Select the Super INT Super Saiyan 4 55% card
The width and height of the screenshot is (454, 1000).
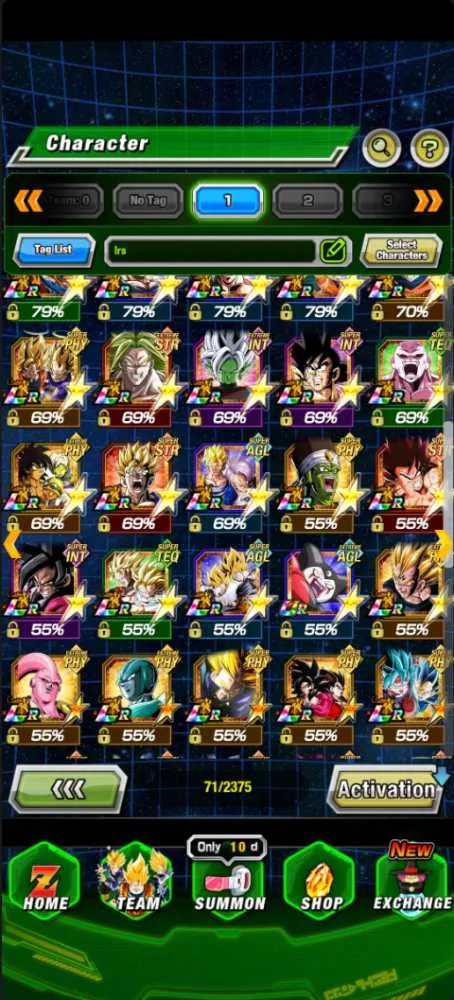[47, 590]
